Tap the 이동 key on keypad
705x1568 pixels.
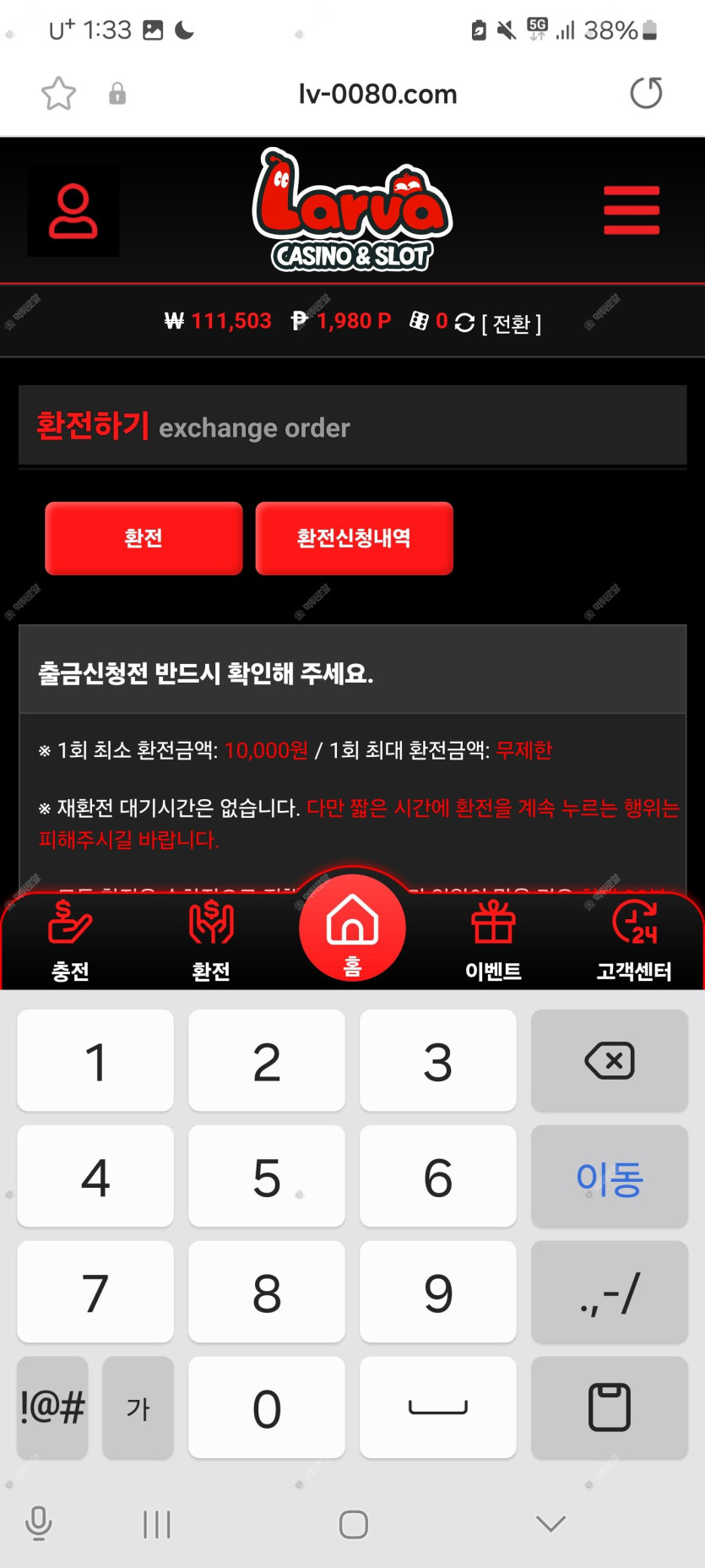click(609, 1177)
